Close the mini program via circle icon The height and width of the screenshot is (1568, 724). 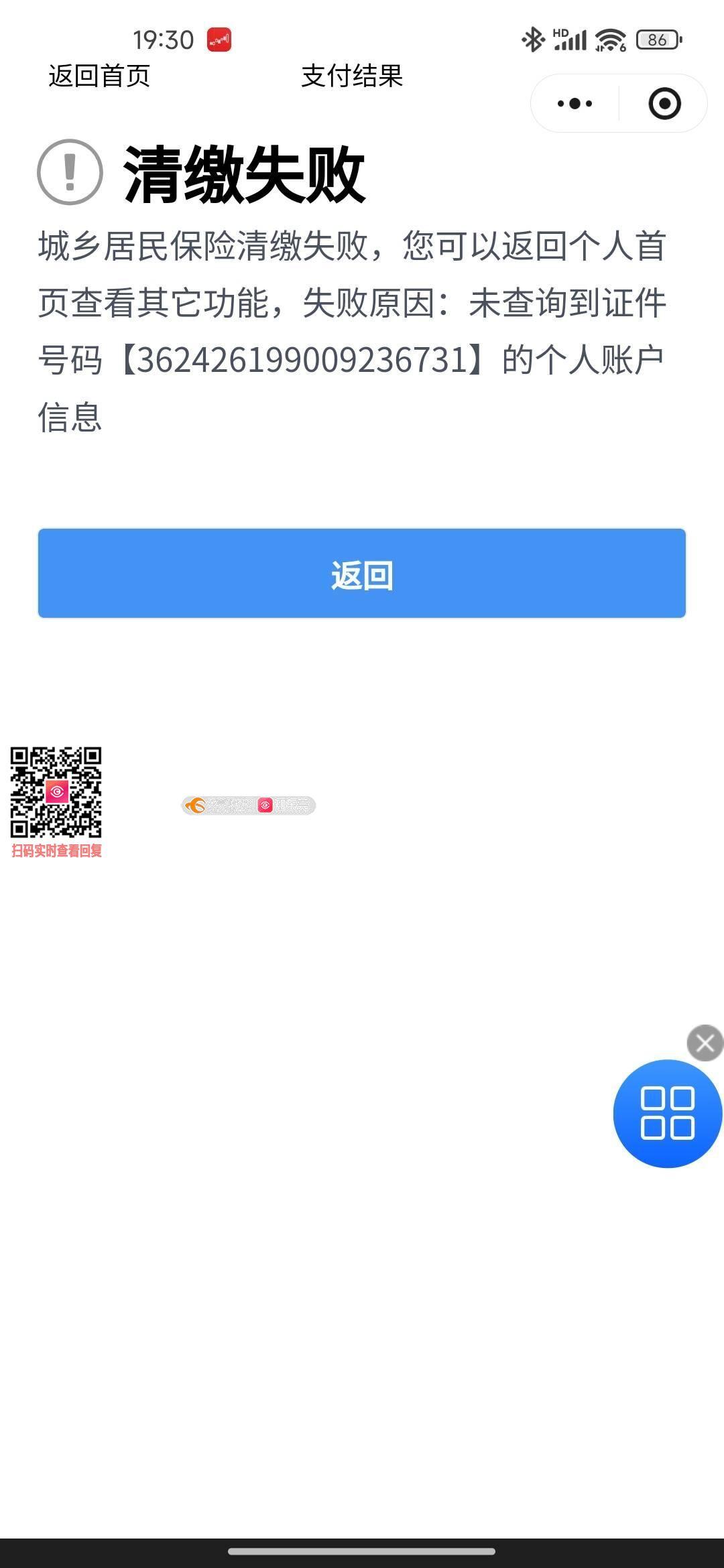click(x=664, y=104)
